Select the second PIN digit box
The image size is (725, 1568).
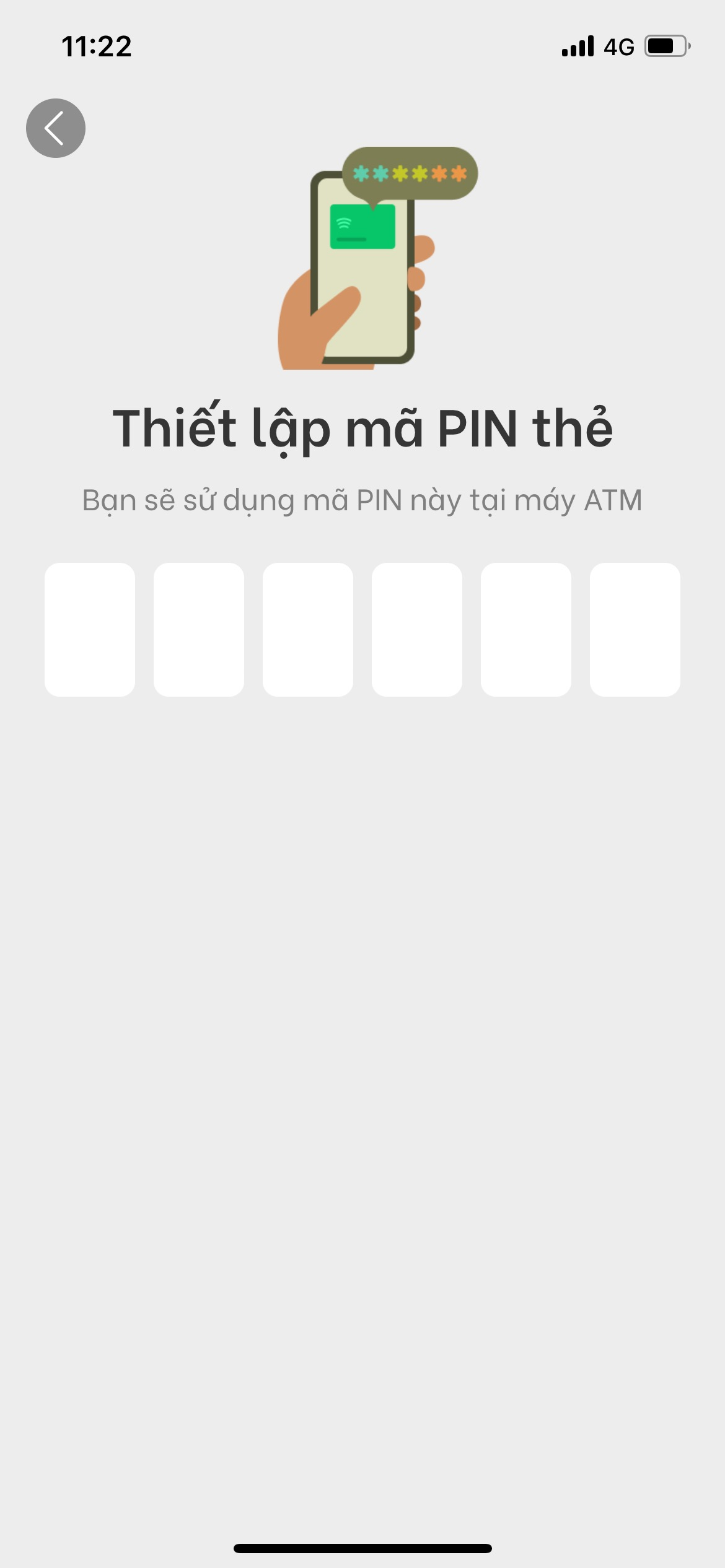199,629
